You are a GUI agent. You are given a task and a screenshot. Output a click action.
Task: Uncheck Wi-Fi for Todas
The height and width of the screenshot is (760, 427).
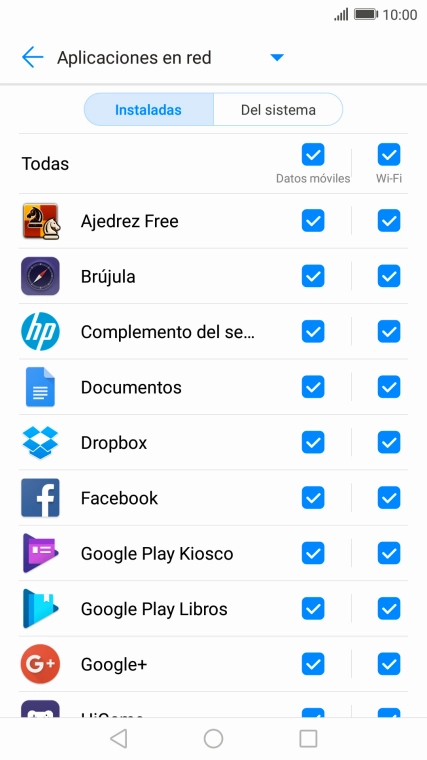click(x=389, y=155)
